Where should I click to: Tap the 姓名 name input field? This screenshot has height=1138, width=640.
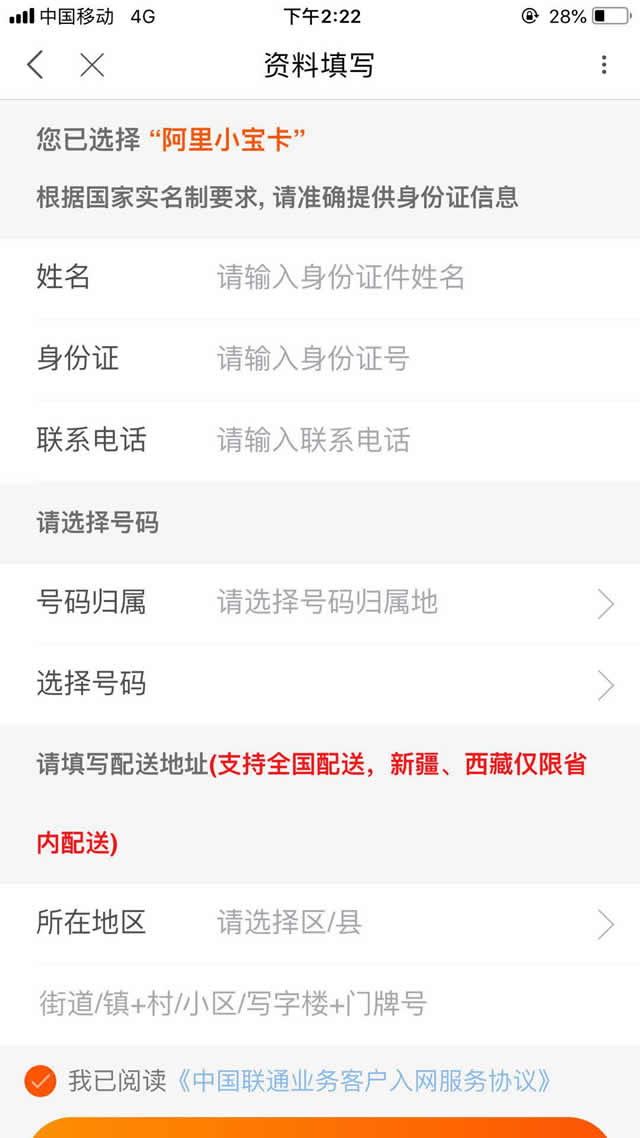(x=400, y=277)
